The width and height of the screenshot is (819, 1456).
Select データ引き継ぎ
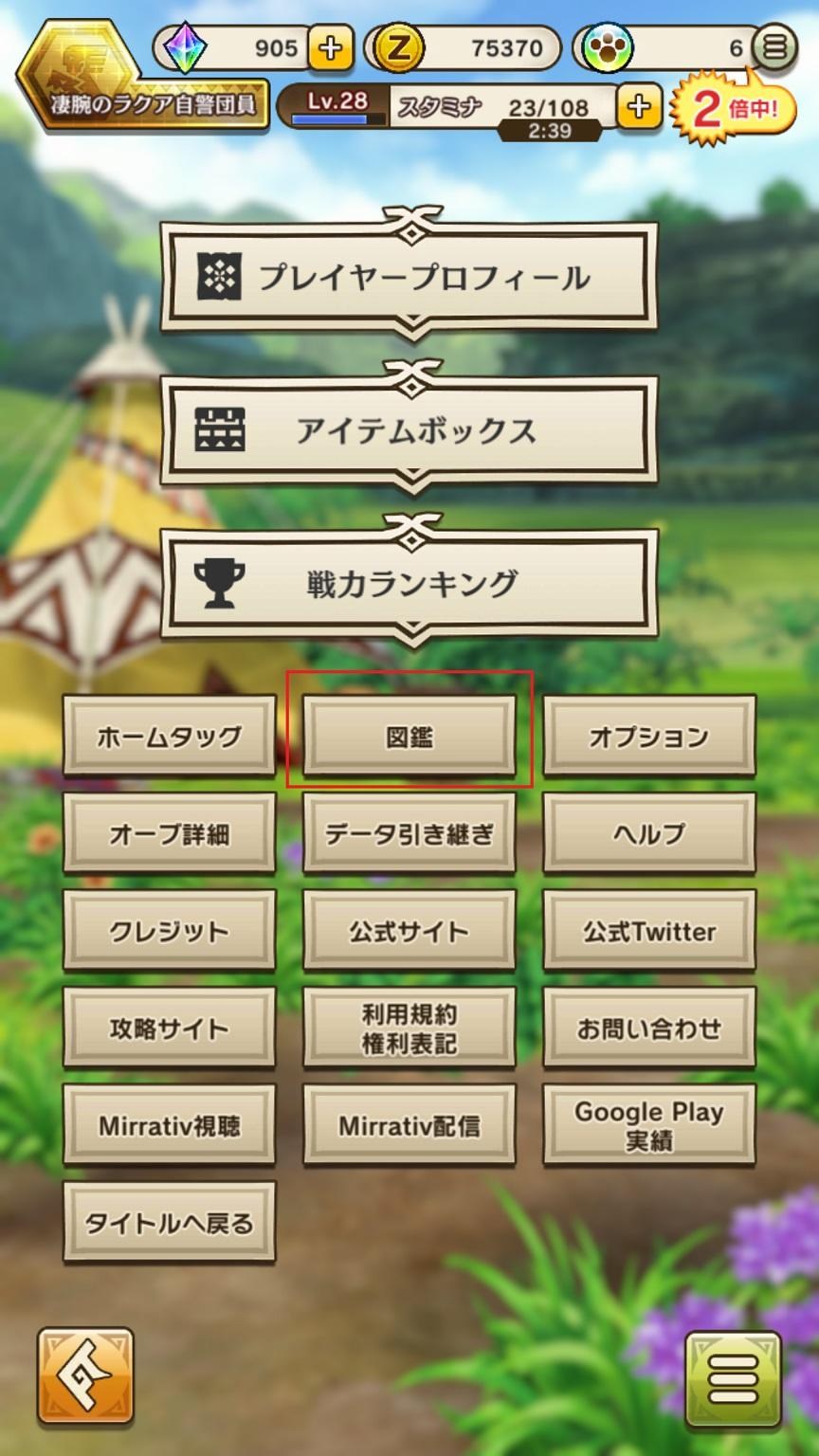pos(409,834)
